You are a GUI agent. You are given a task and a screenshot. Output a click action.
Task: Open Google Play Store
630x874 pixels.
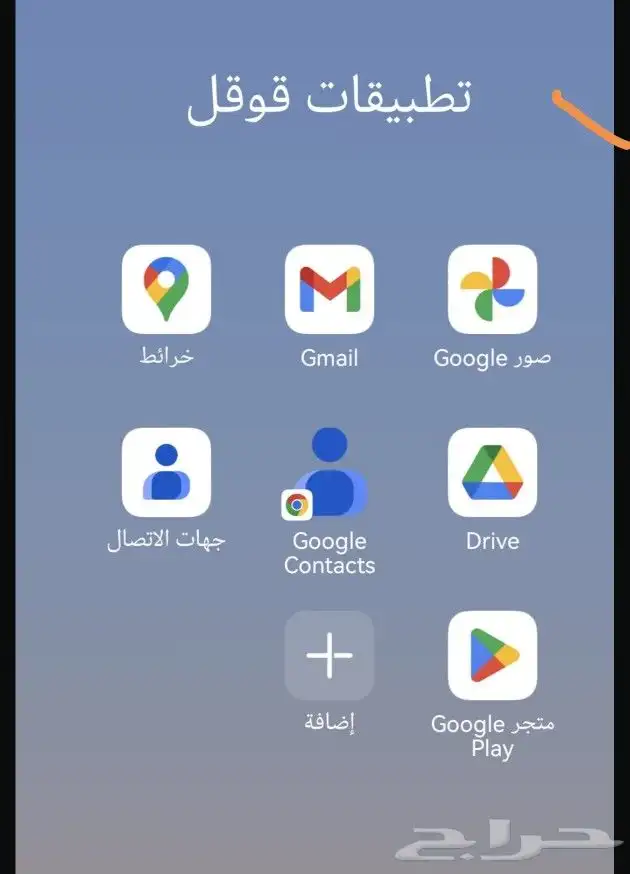coord(492,655)
